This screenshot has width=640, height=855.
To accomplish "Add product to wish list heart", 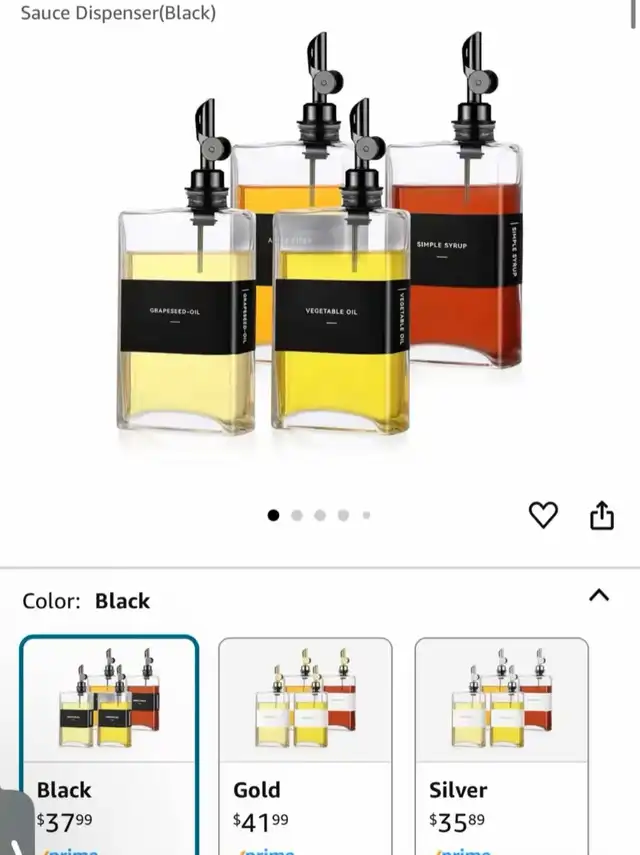I will (543, 515).
